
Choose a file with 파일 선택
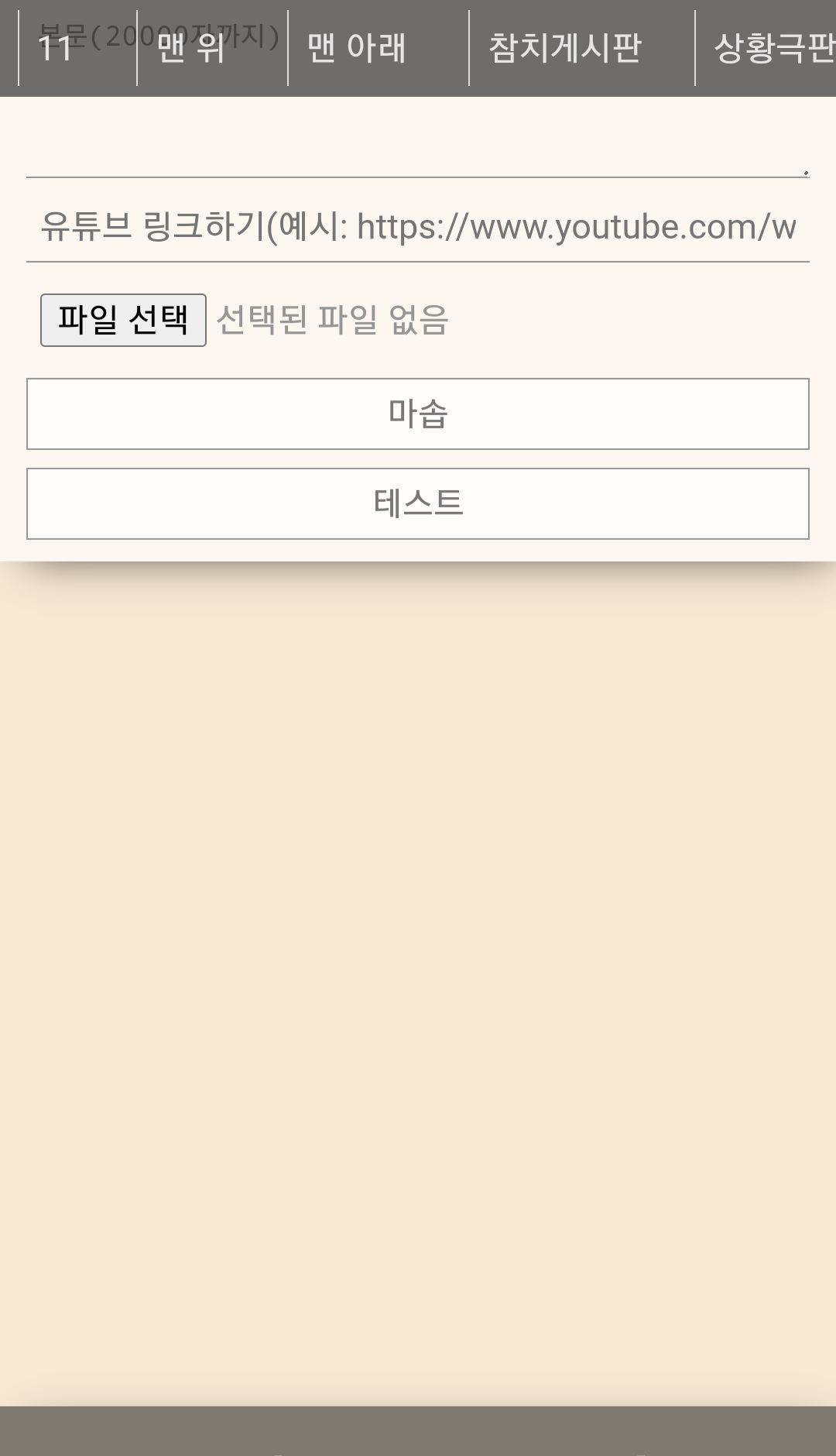123,320
